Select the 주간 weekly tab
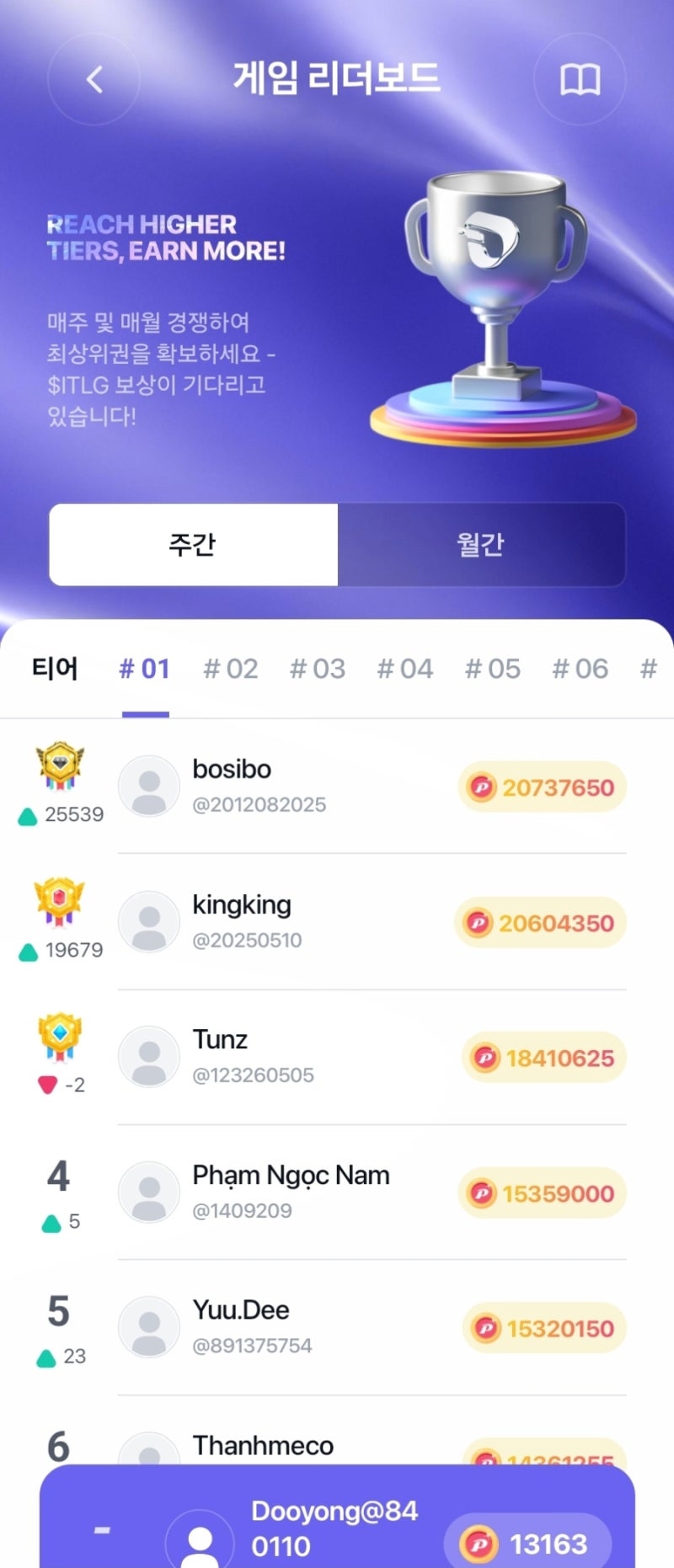 [193, 544]
